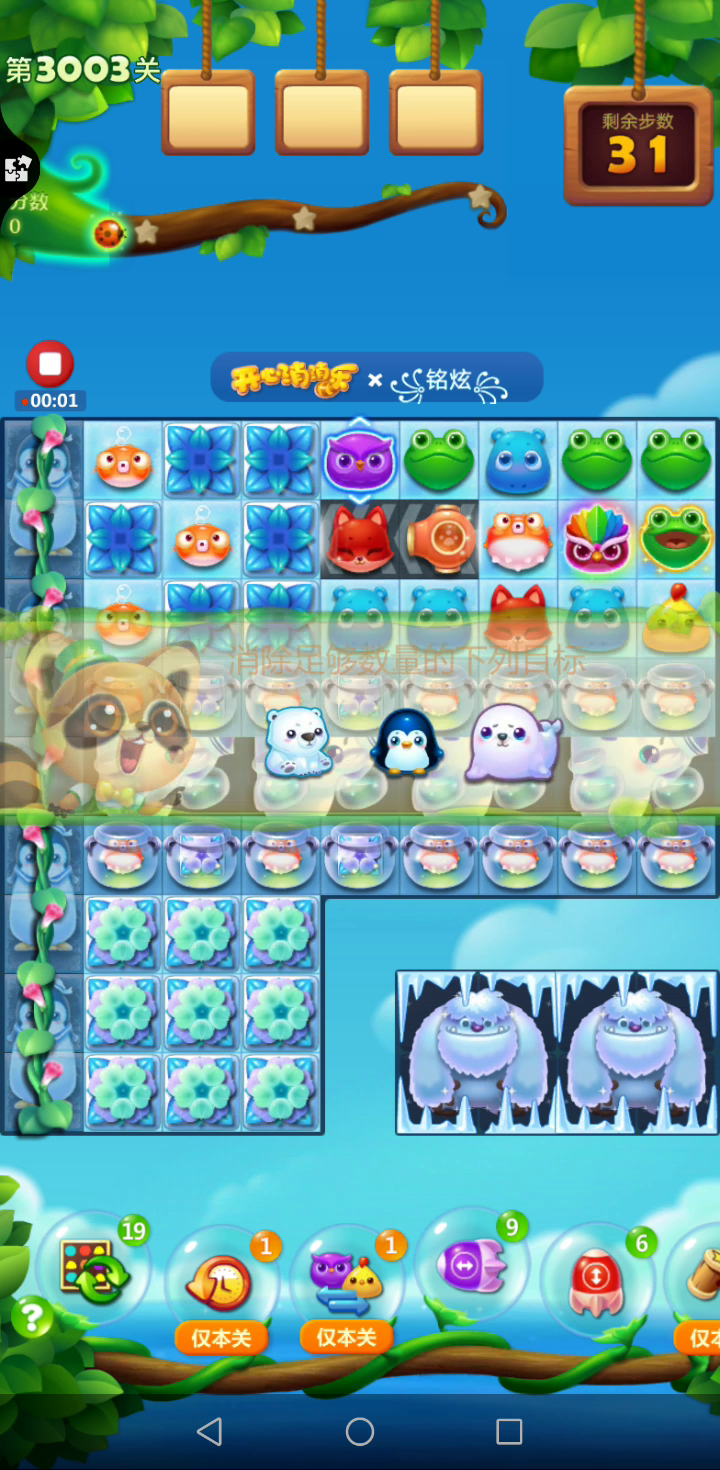Go to the Android home screen
Viewport: 720px width, 1470px height.
(x=360, y=1431)
